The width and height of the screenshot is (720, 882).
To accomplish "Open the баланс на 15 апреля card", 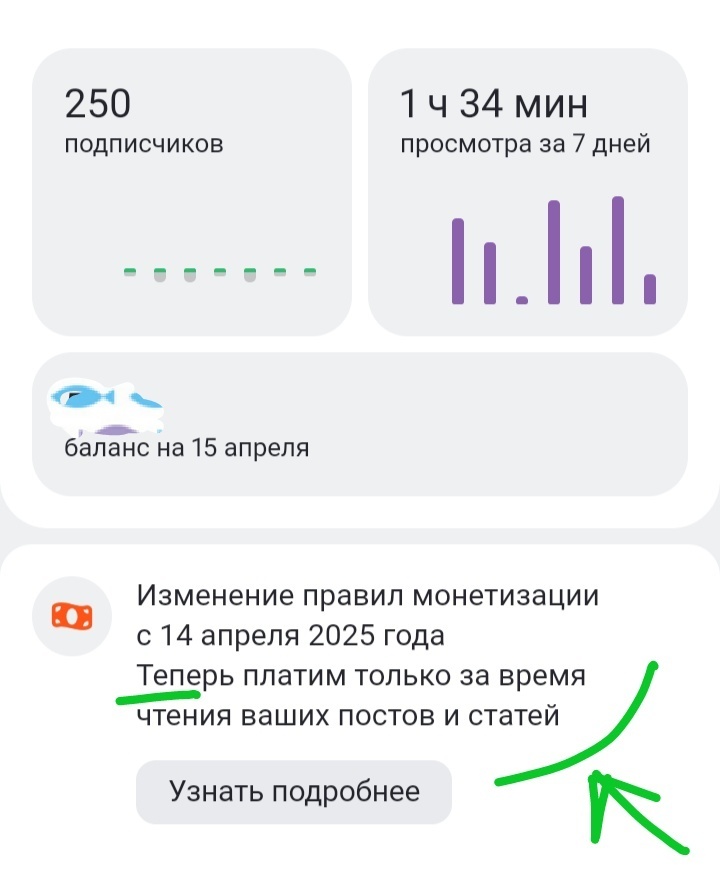I will [360, 424].
